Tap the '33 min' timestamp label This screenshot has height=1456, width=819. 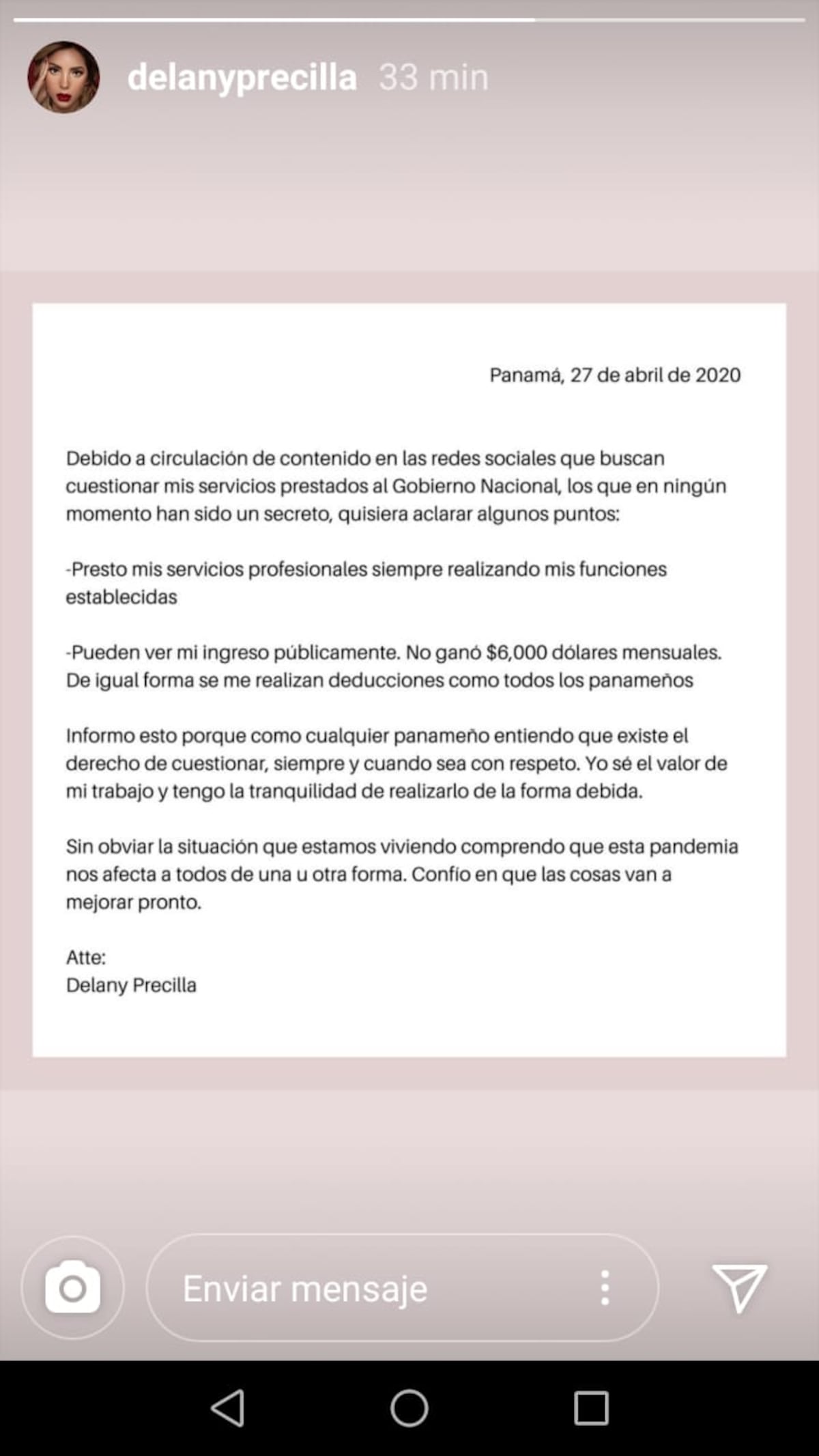[x=433, y=77]
